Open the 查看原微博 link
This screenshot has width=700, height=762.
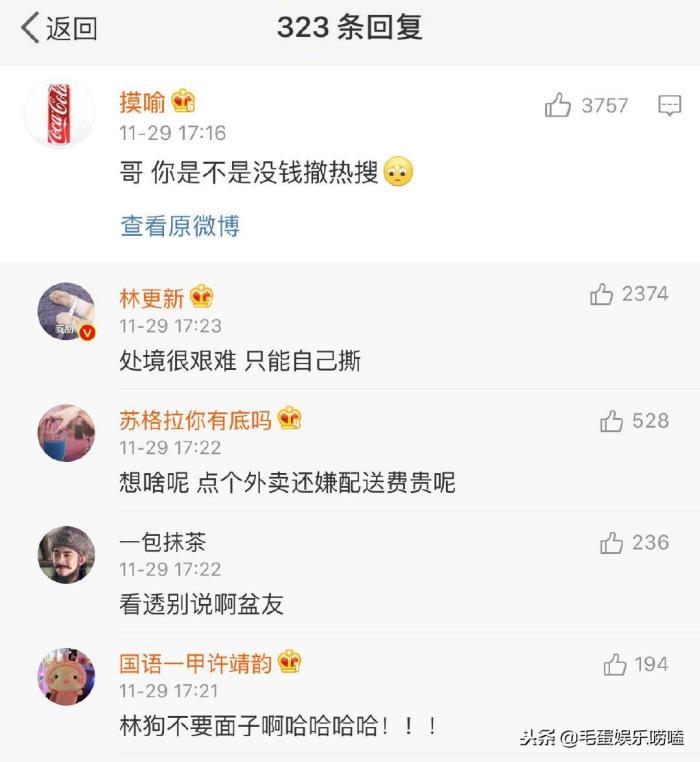[180, 226]
